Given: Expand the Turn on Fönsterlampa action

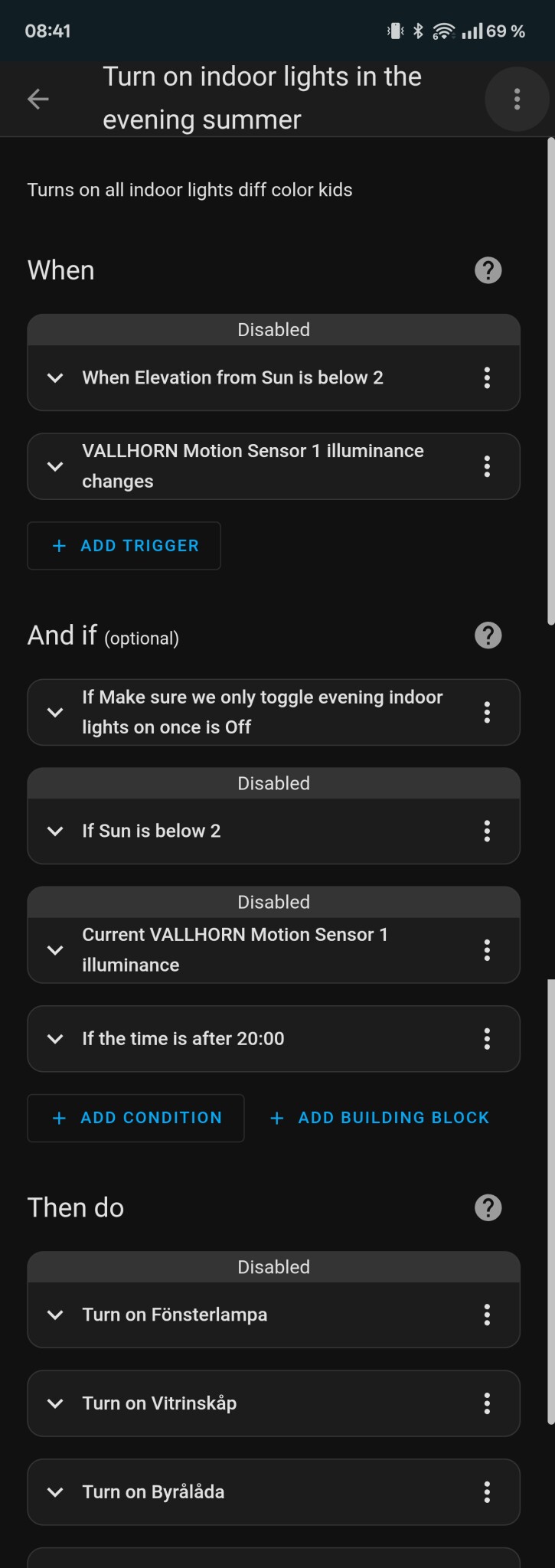Looking at the screenshot, I should (x=55, y=1315).
